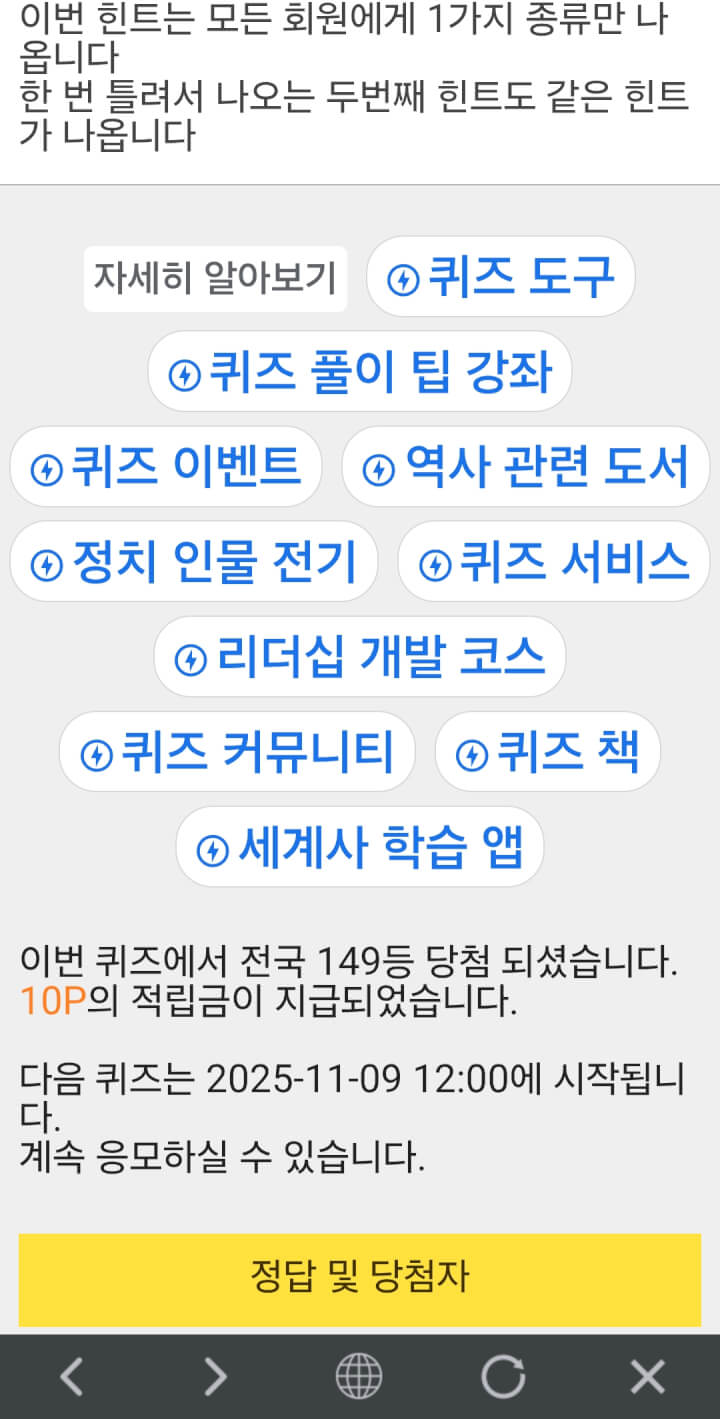Image resolution: width=720 pixels, height=1419 pixels.
Task: Close the web view with X
Action: [x=647, y=1377]
